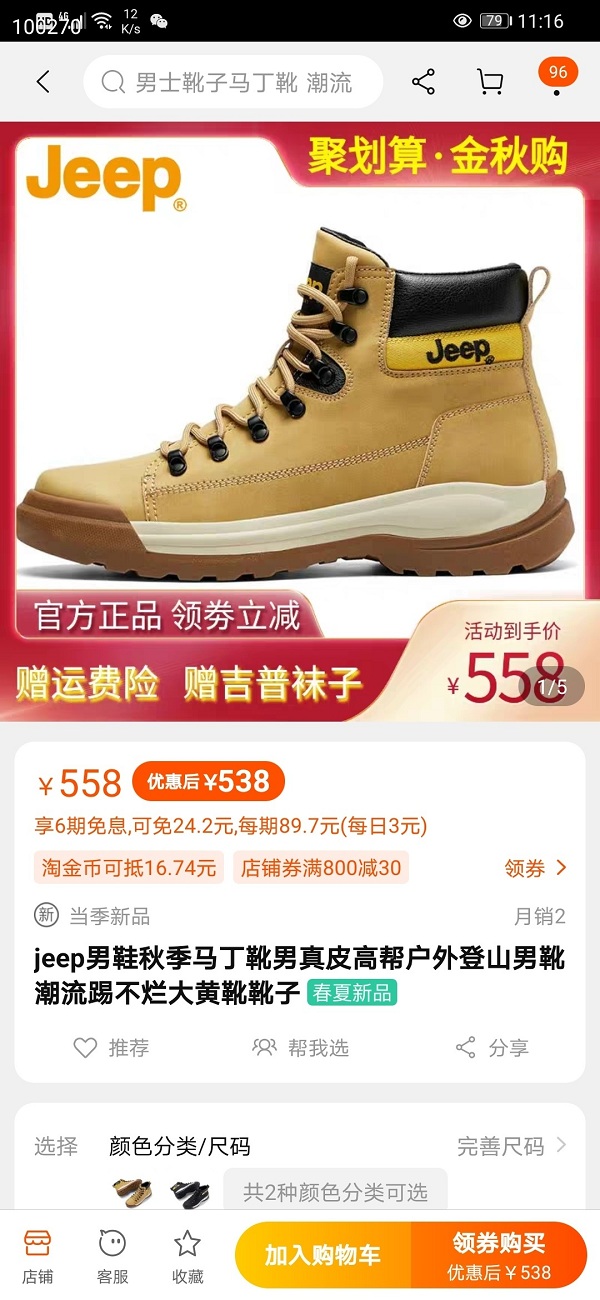Visit the 店铺 store page
This screenshot has height=1300, width=600.
point(38,1255)
